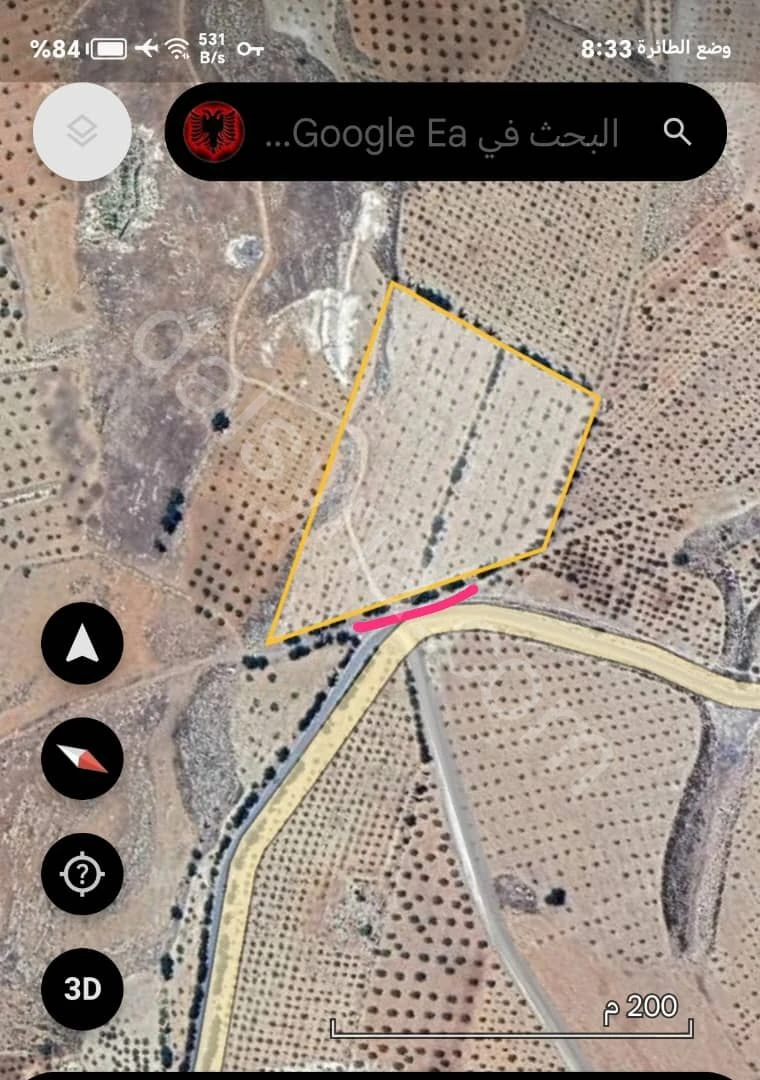Tap the magnifier search icon
Image resolution: width=760 pixels, height=1080 pixels.
coord(678,132)
